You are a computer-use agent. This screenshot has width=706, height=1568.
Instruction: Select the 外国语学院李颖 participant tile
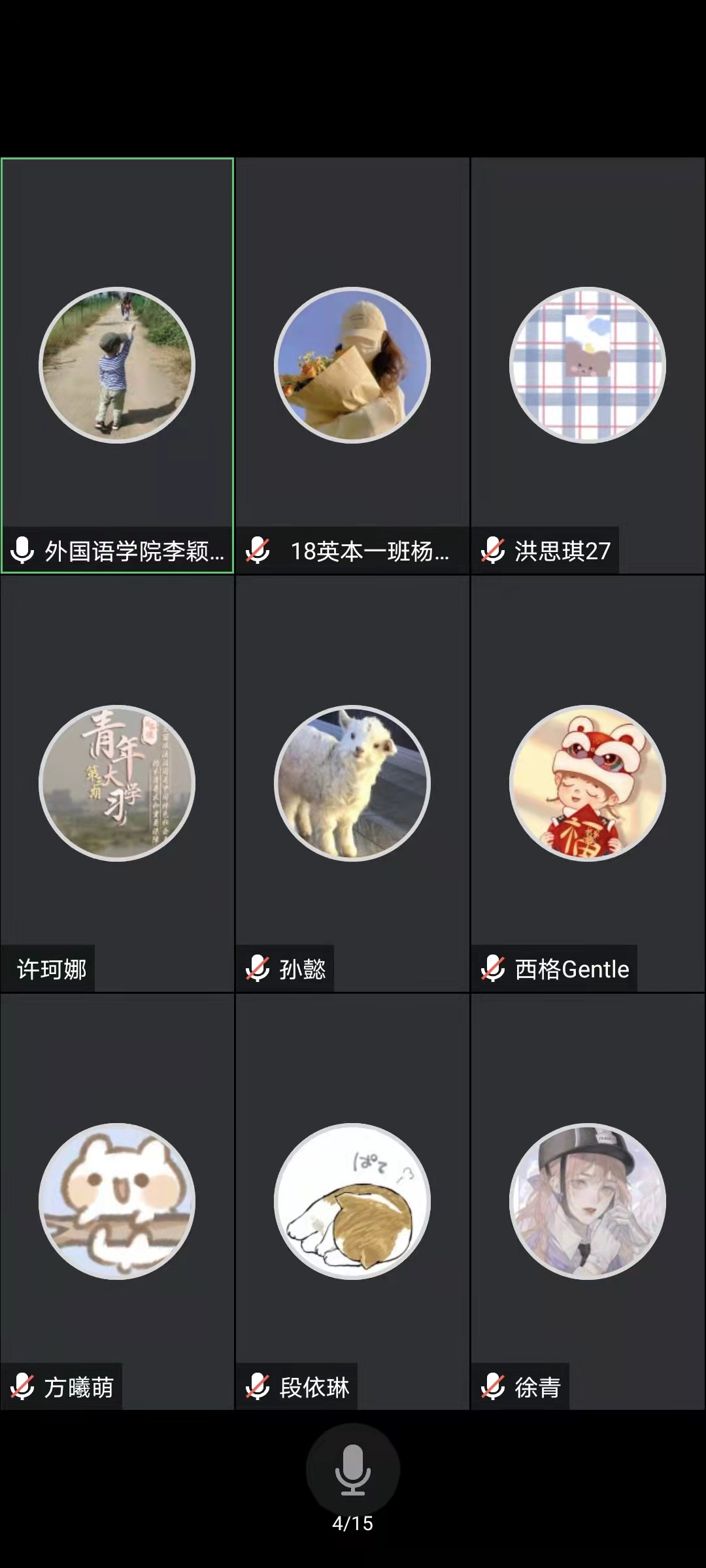click(117, 365)
